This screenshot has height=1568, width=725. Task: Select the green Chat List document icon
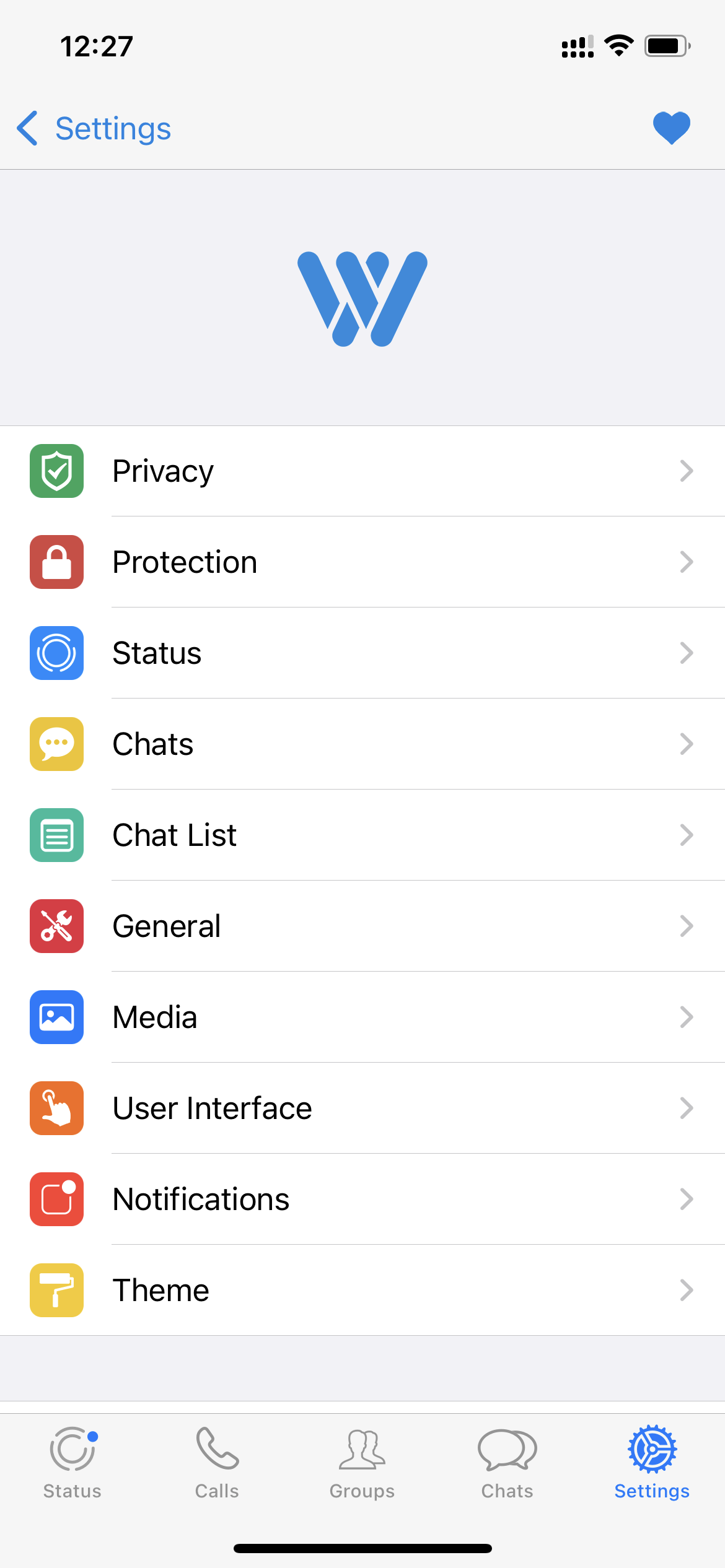tap(56, 835)
